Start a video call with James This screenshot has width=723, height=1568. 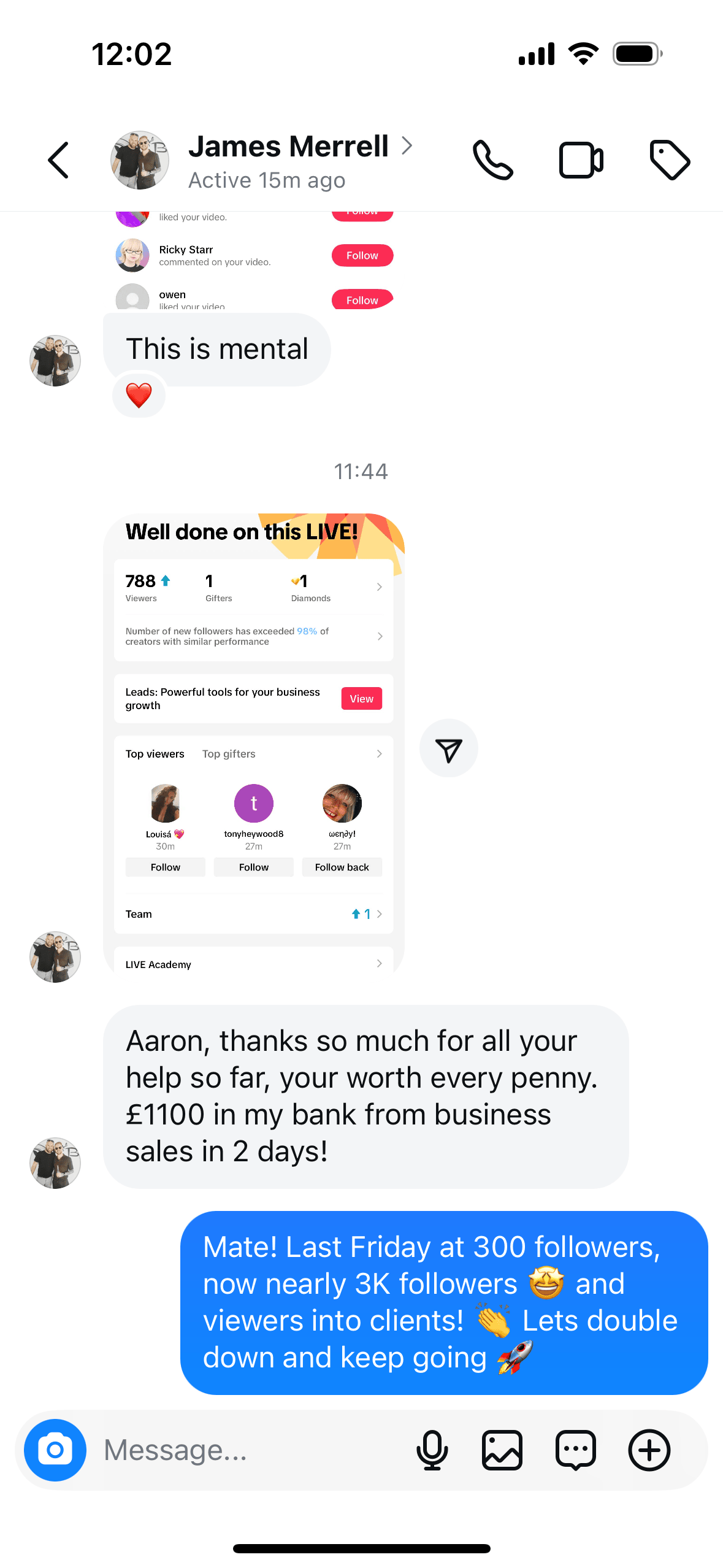click(x=581, y=161)
